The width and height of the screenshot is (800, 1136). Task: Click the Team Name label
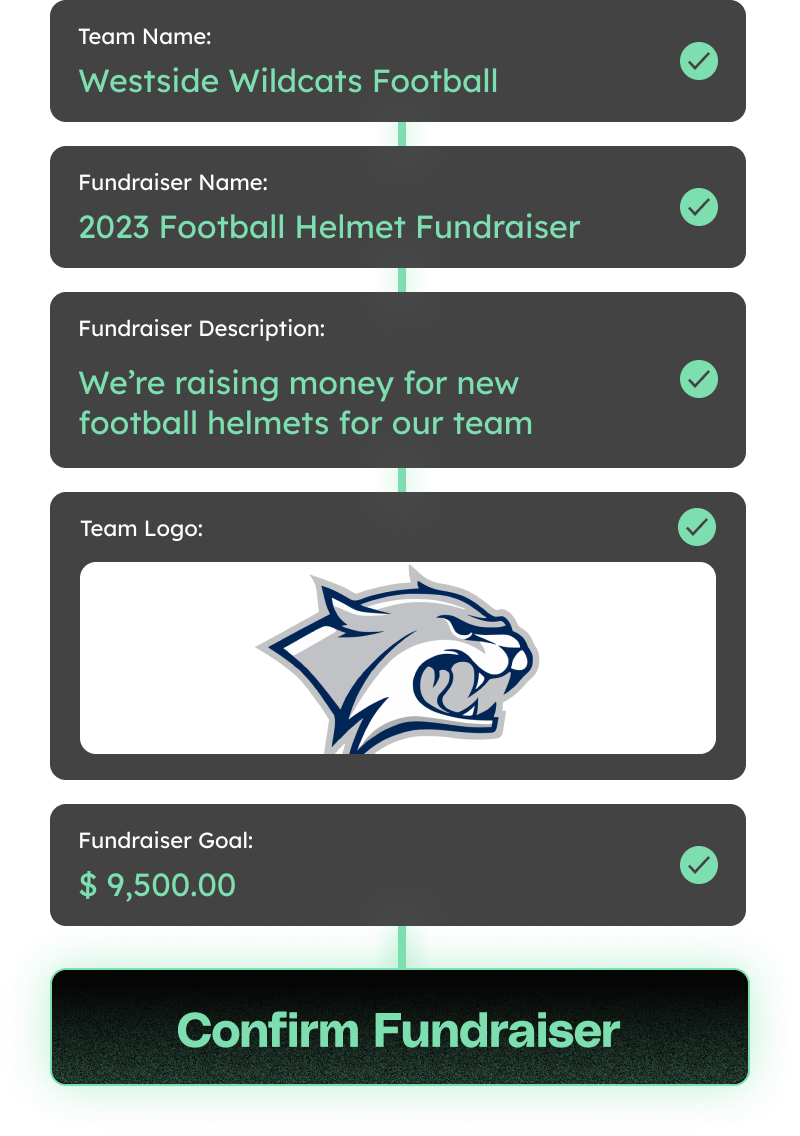coord(143,37)
